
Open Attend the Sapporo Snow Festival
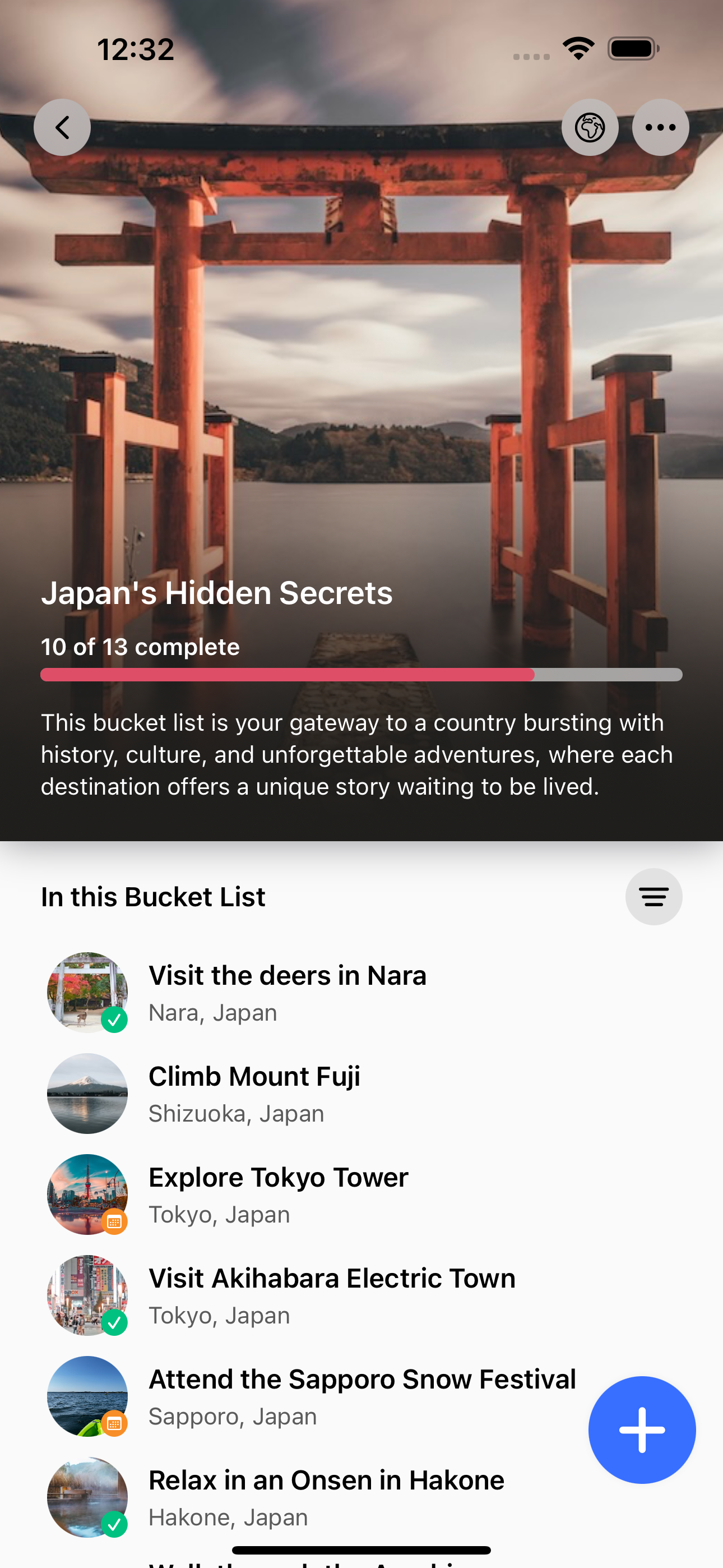click(x=361, y=1396)
